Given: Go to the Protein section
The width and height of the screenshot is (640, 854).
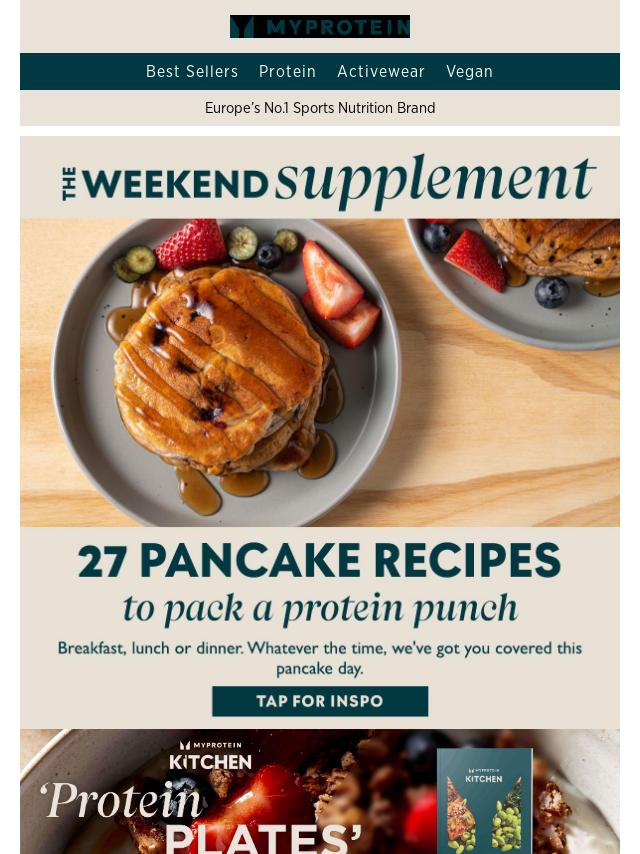Looking at the screenshot, I should 287,72.
